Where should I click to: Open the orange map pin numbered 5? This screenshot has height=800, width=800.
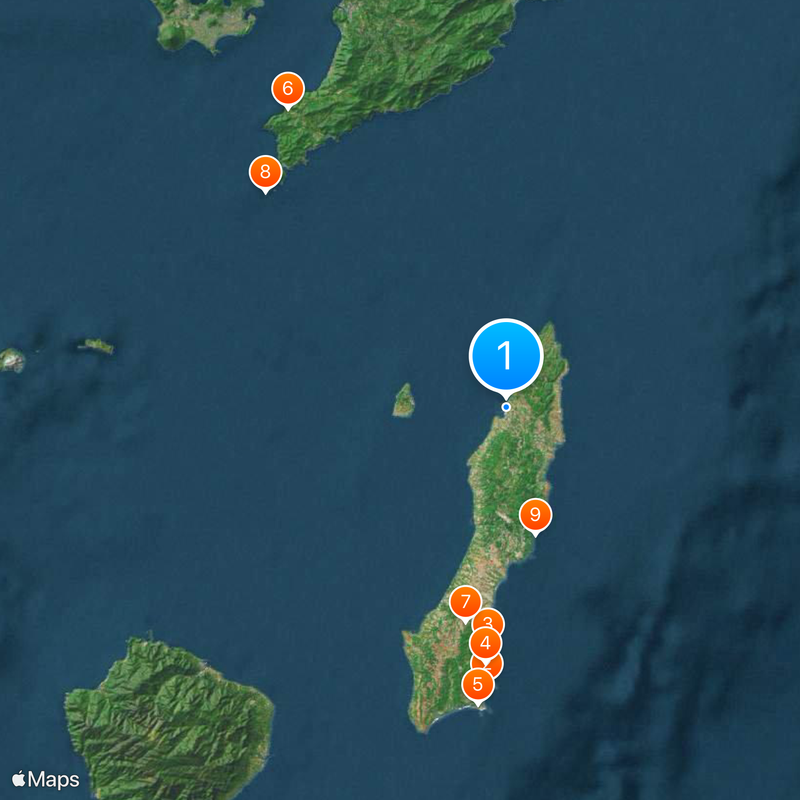(478, 685)
